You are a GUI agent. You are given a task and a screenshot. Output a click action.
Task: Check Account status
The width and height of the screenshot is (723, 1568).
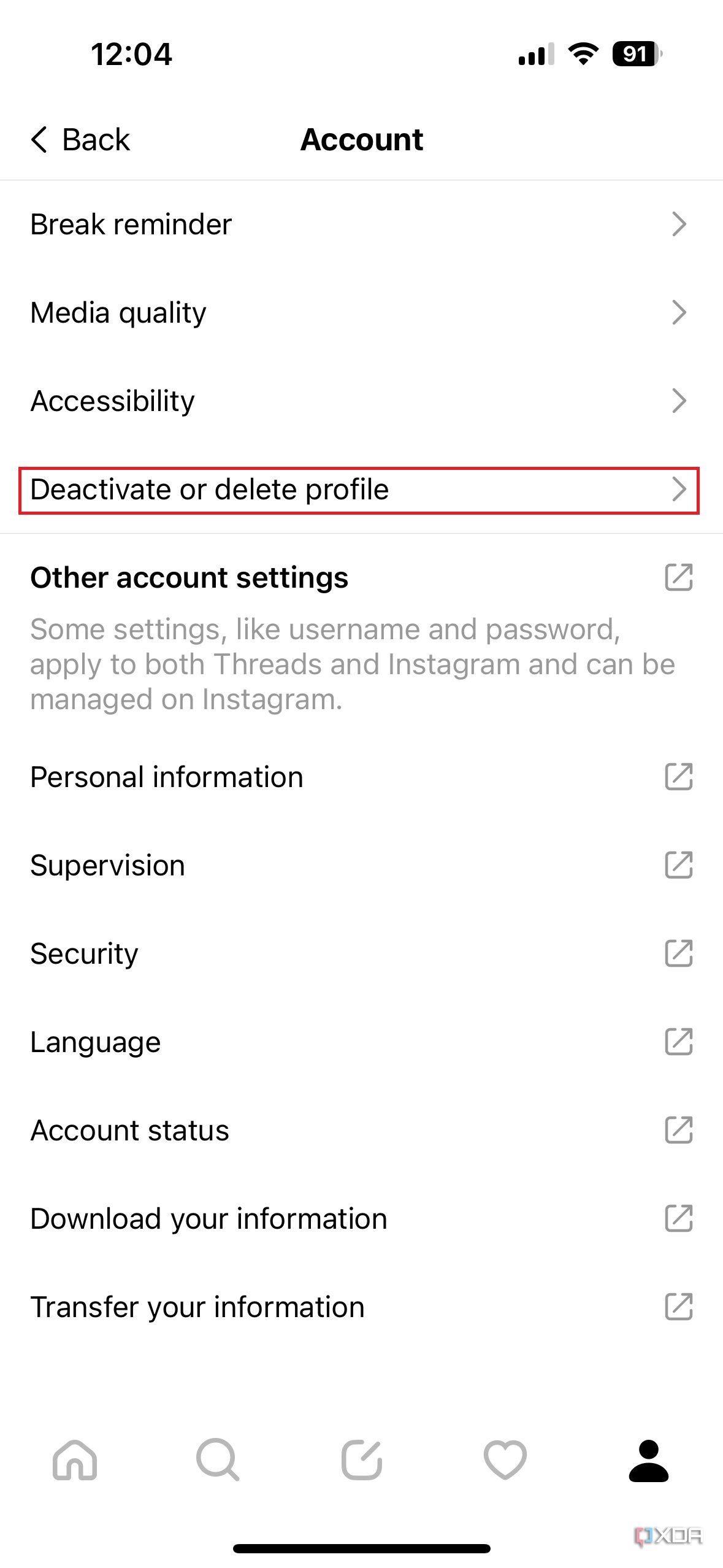[361, 1131]
